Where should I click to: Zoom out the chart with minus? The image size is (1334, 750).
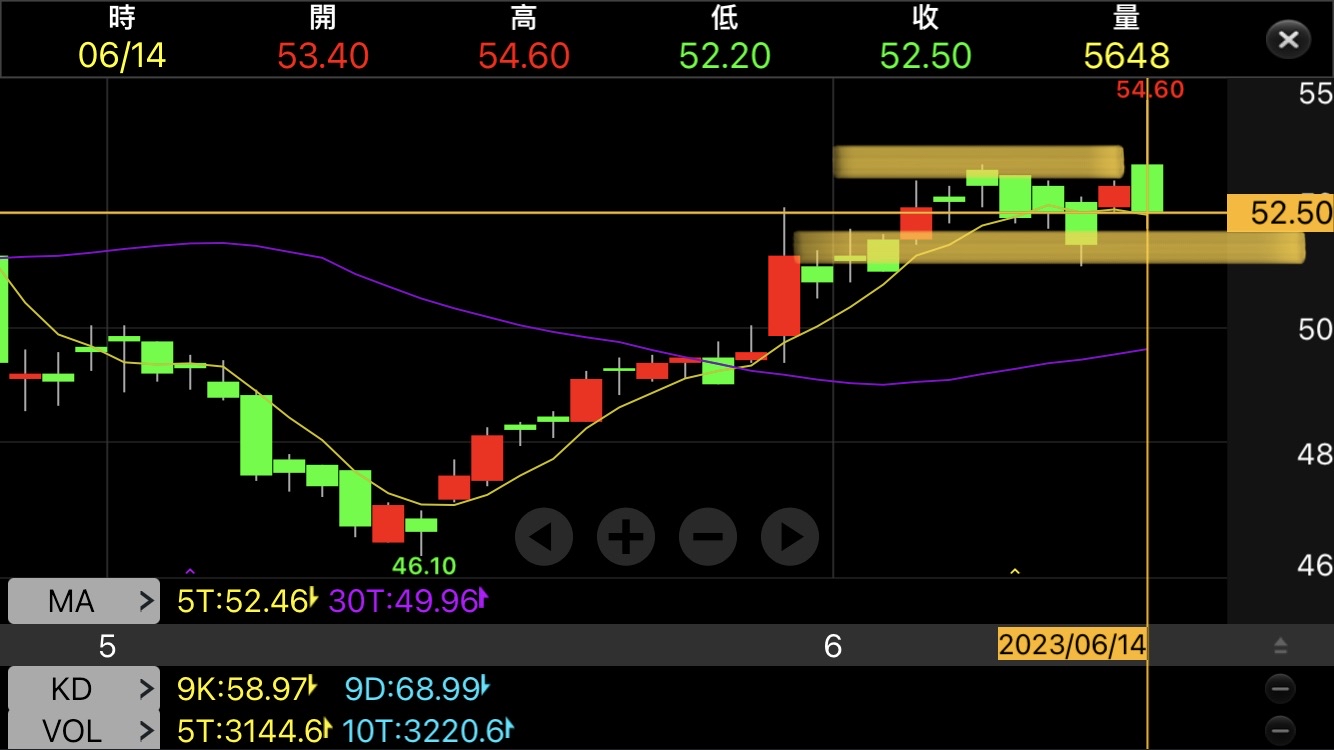coord(708,537)
